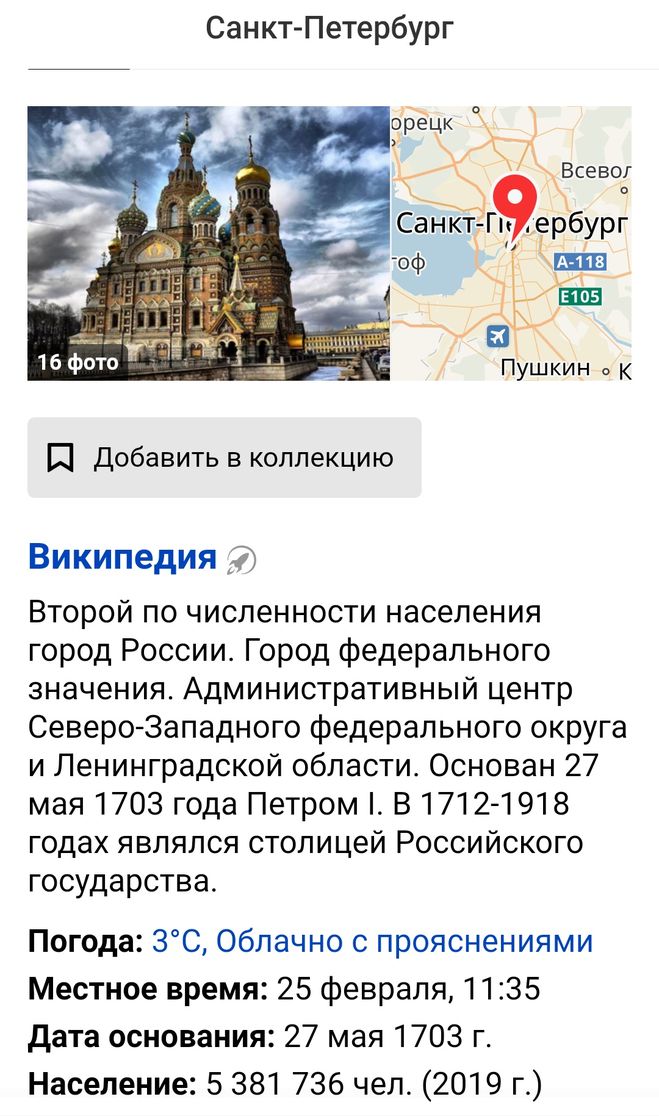This screenshot has height=1116, width=659.
Task: Open the weather link '3°C, Облачно с прояснениями'
Action: point(372,941)
